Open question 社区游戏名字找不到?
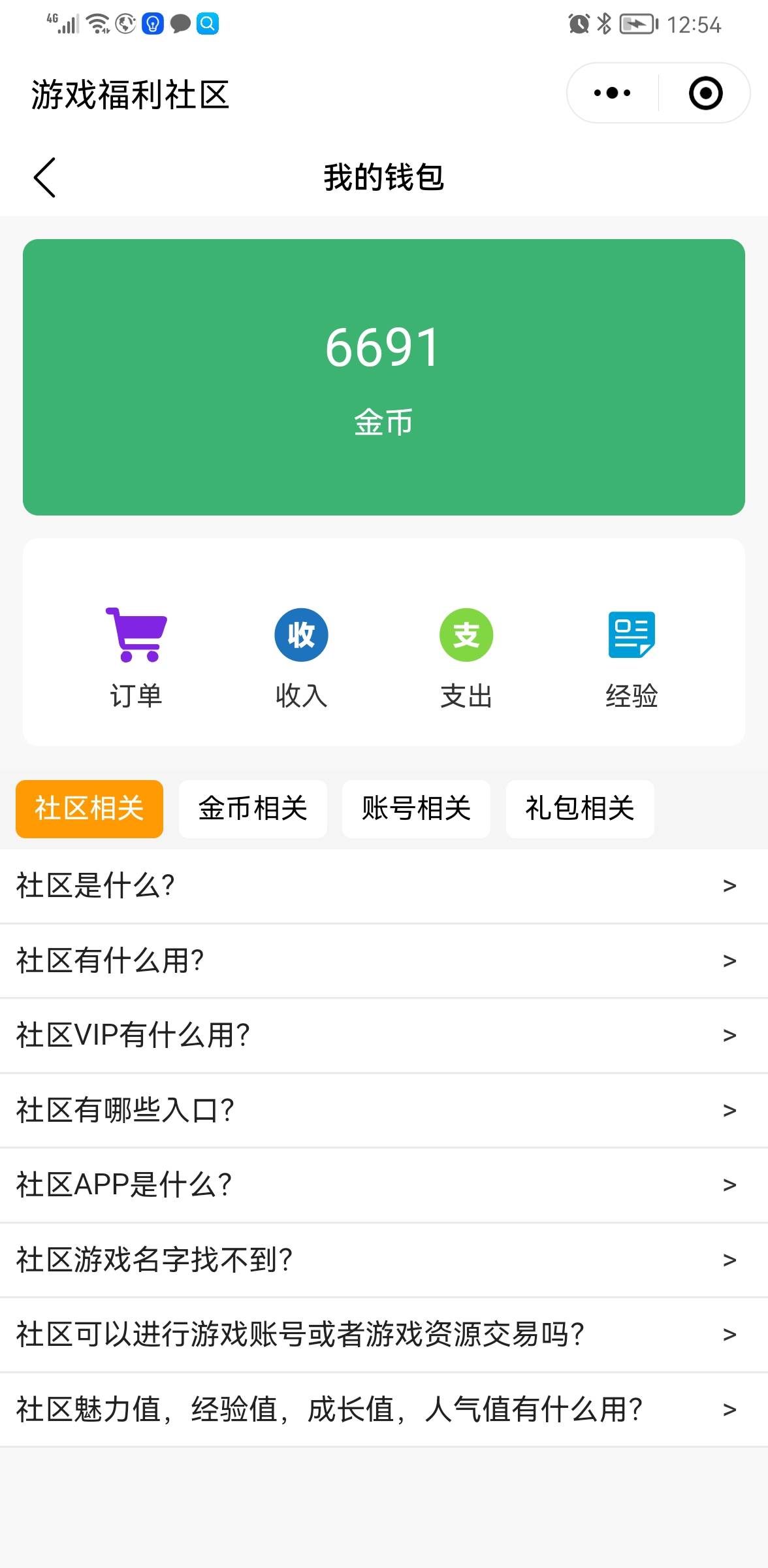Screen dimensions: 768x1568 tap(384, 1260)
